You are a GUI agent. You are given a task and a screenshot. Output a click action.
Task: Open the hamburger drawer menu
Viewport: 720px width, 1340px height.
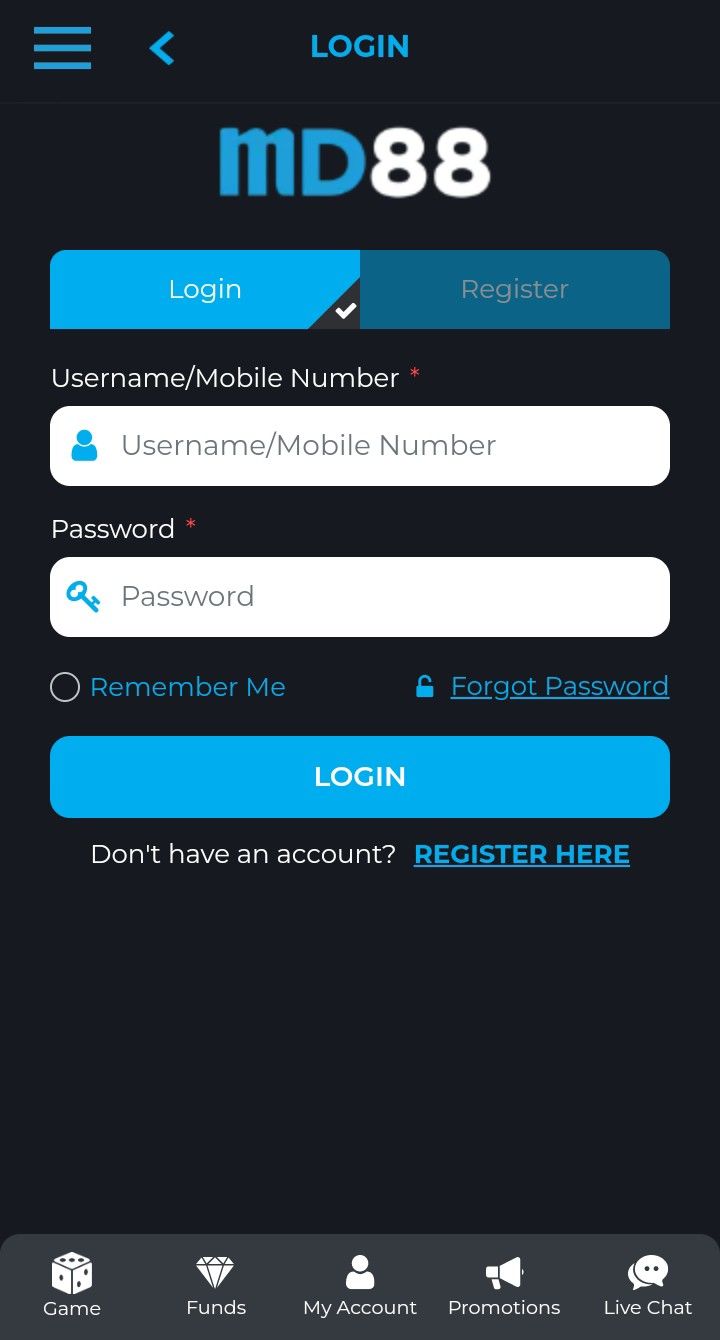click(62, 47)
